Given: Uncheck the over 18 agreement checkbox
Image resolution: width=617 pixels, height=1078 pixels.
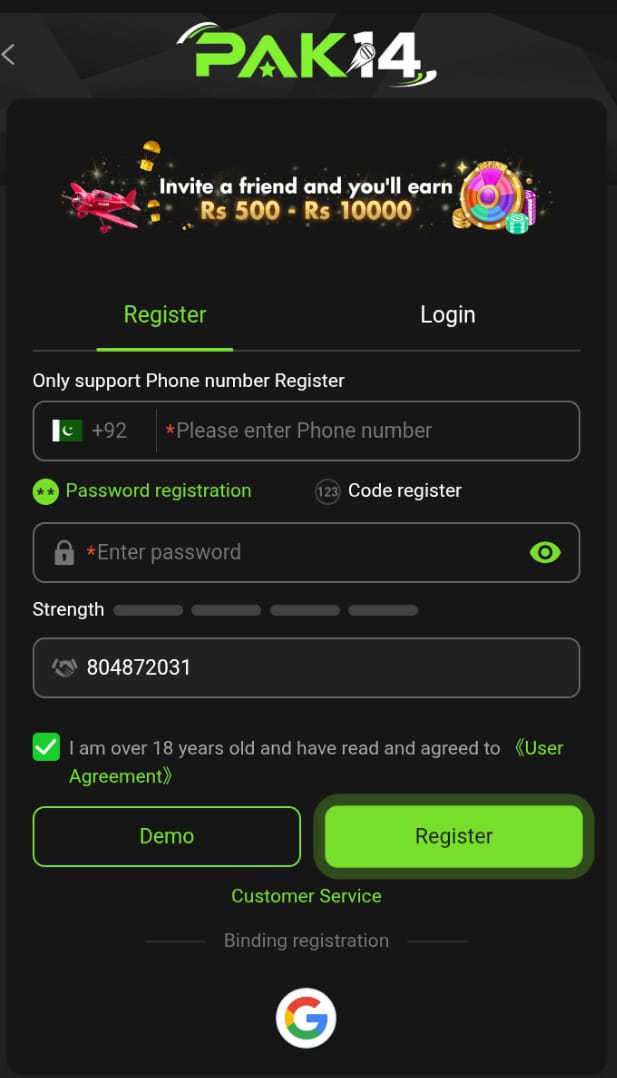Looking at the screenshot, I should coord(46,747).
